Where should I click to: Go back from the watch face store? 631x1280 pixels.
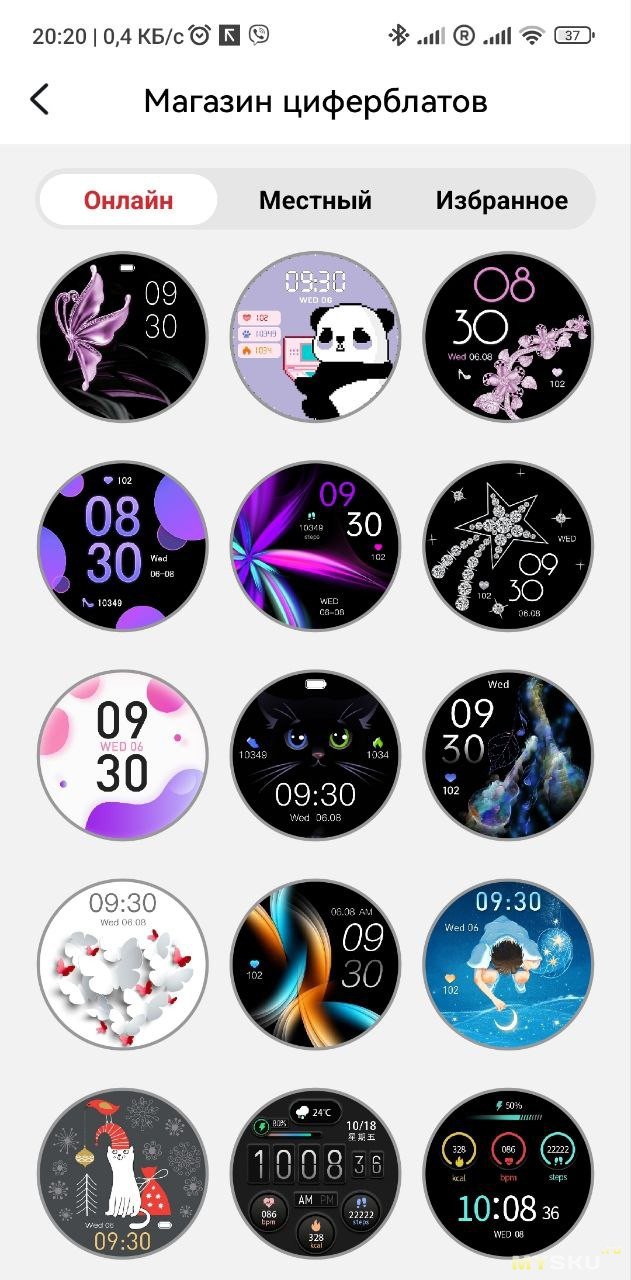(x=40, y=100)
